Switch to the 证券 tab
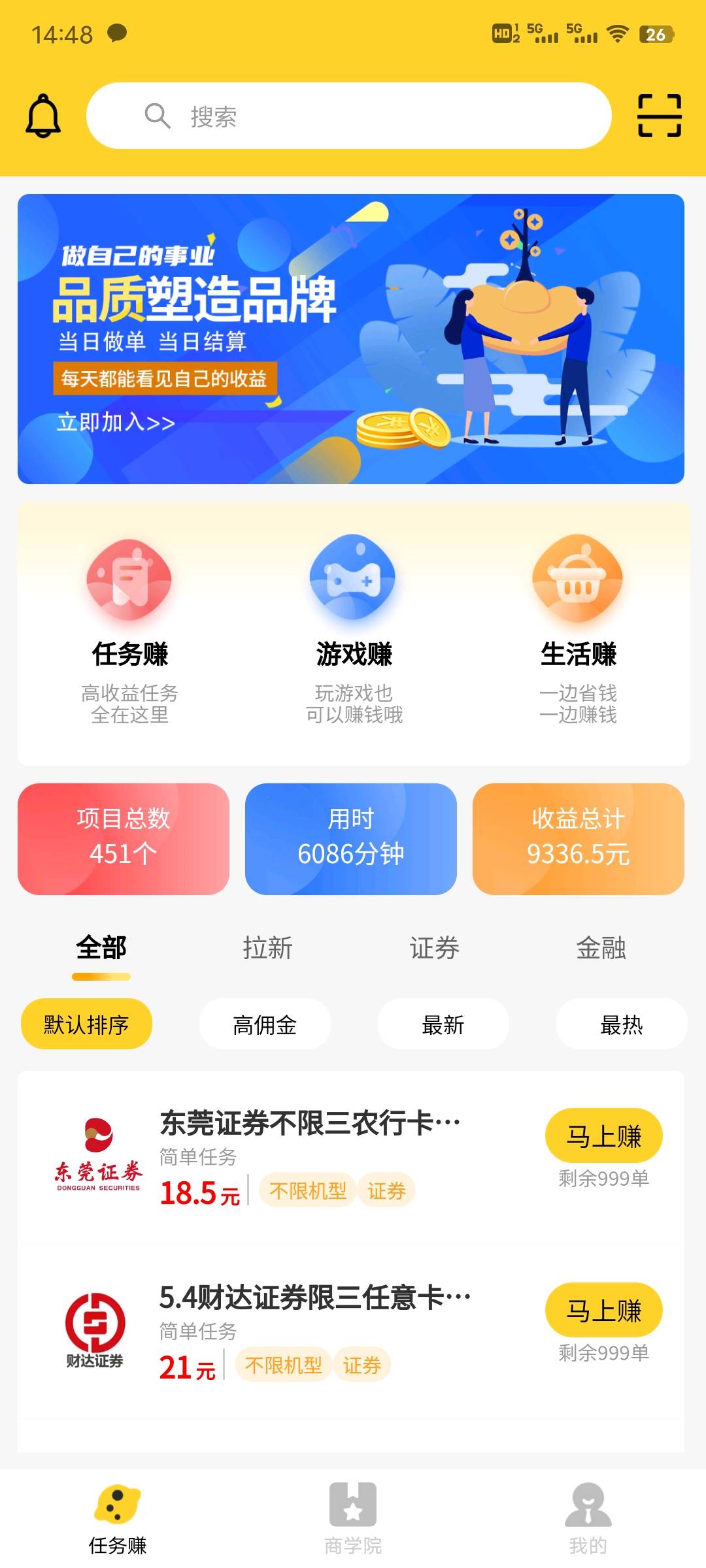Image resolution: width=706 pixels, height=1568 pixels. pyautogui.click(x=434, y=948)
